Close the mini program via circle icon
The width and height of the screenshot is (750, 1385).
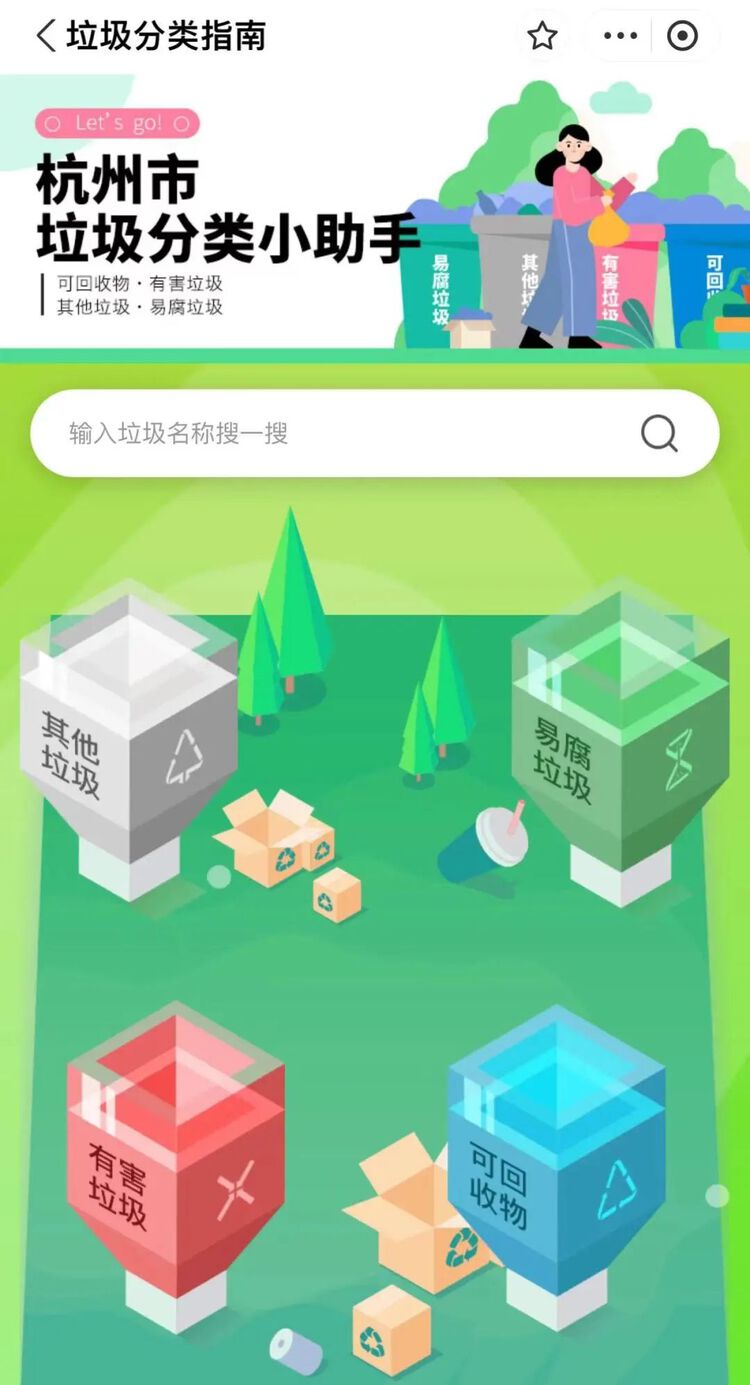click(x=682, y=37)
